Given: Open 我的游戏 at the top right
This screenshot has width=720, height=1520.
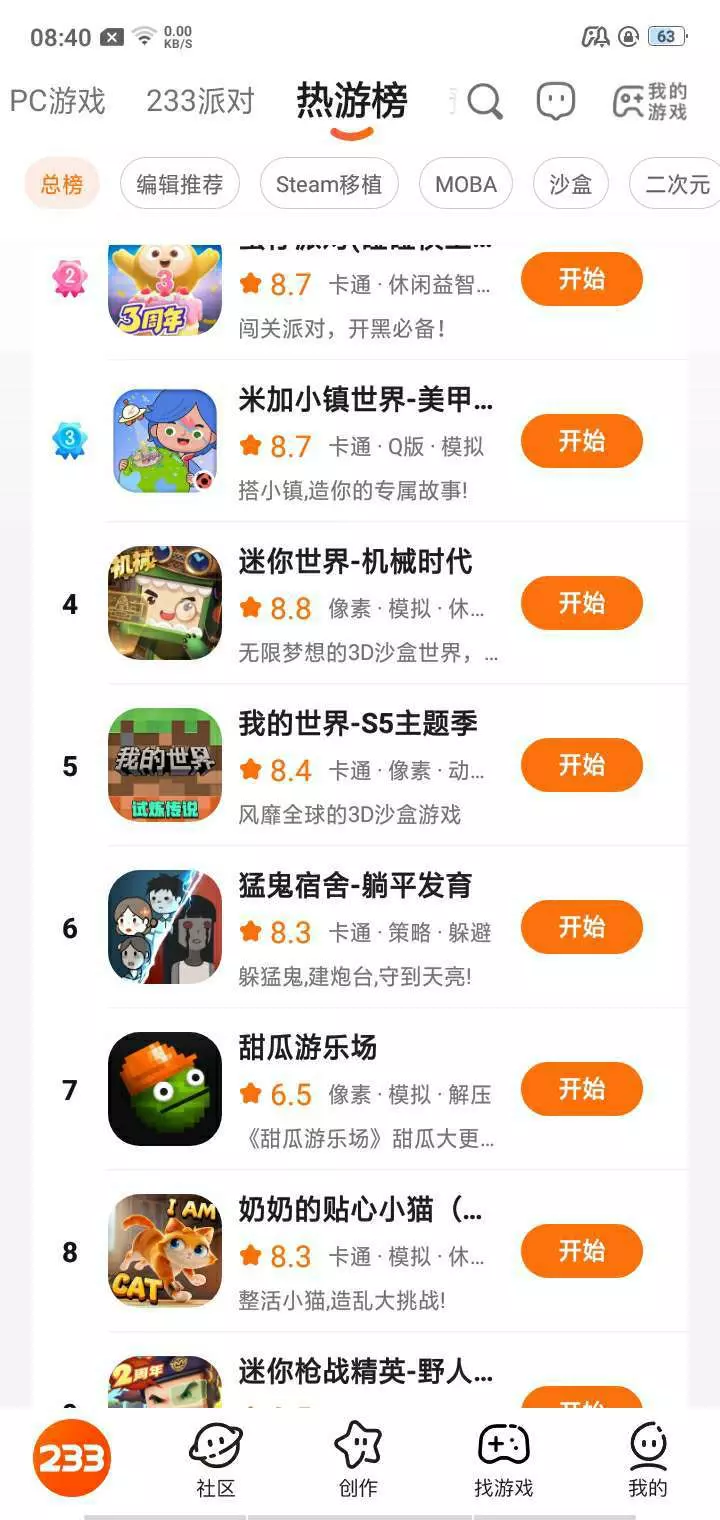Looking at the screenshot, I should pyautogui.click(x=651, y=102).
